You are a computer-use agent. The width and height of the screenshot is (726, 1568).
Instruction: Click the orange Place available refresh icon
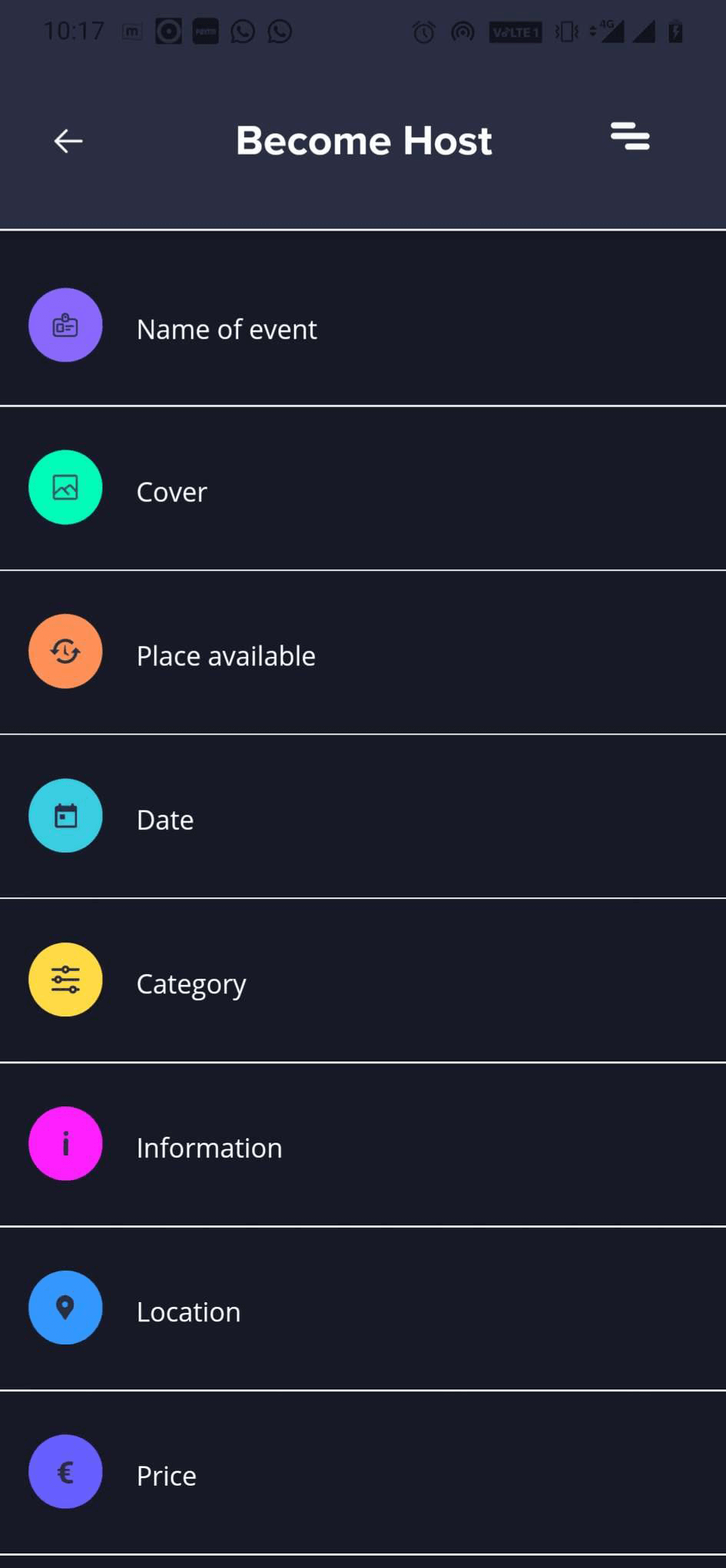(x=65, y=651)
